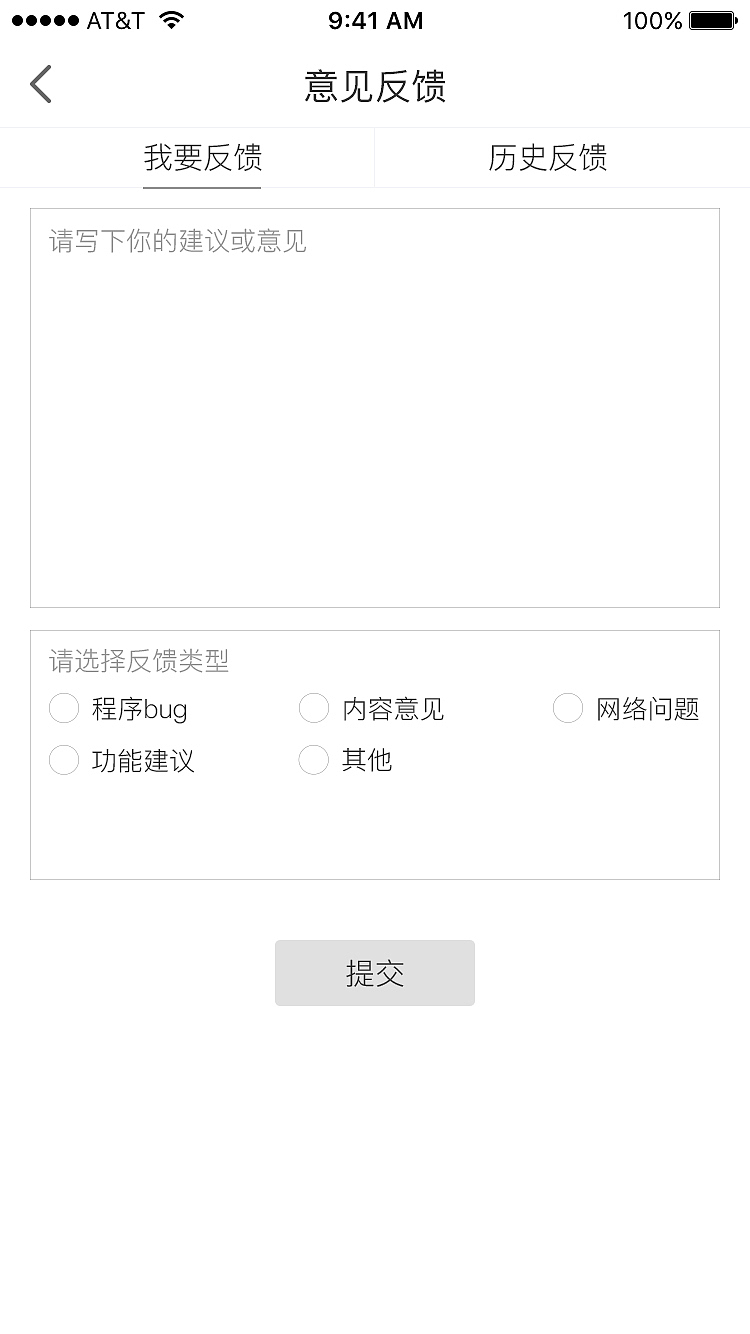Select the 功能建议 radio button
Image resolution: width=750 pixels, height=1334 pixels.
pos(64,760)
